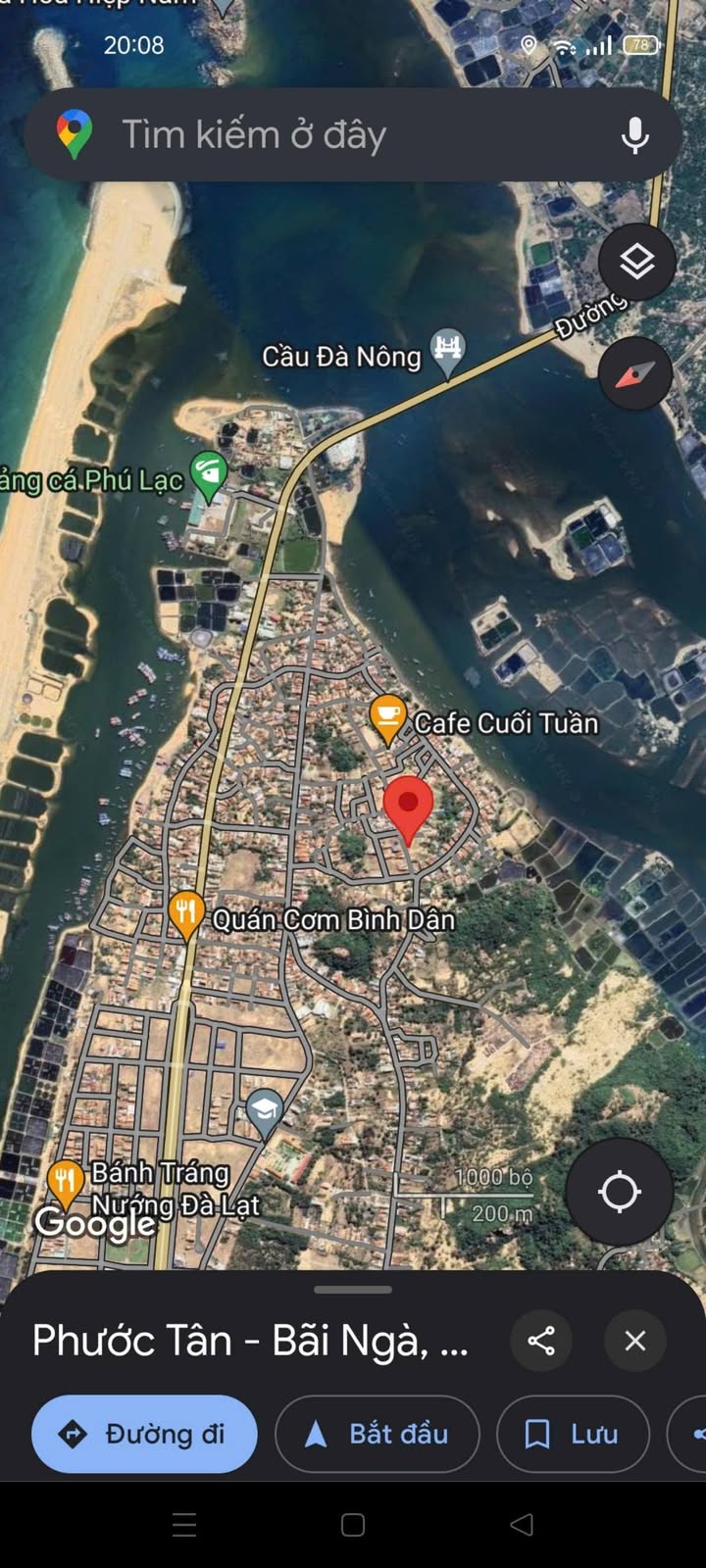Save this place with Lưu

pyautogui.click(x=573, y=1434)
